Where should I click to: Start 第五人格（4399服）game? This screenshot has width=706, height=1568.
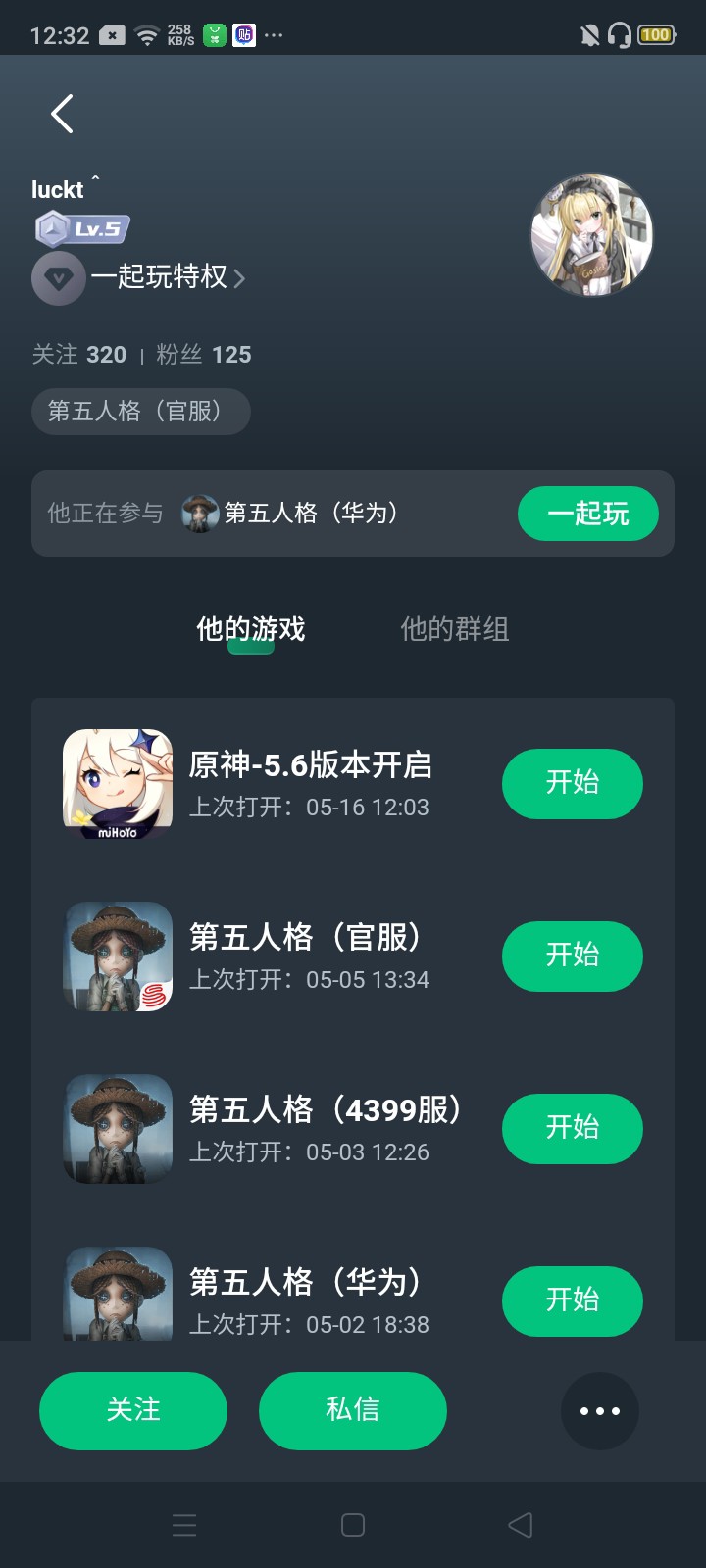[572, 1128]
